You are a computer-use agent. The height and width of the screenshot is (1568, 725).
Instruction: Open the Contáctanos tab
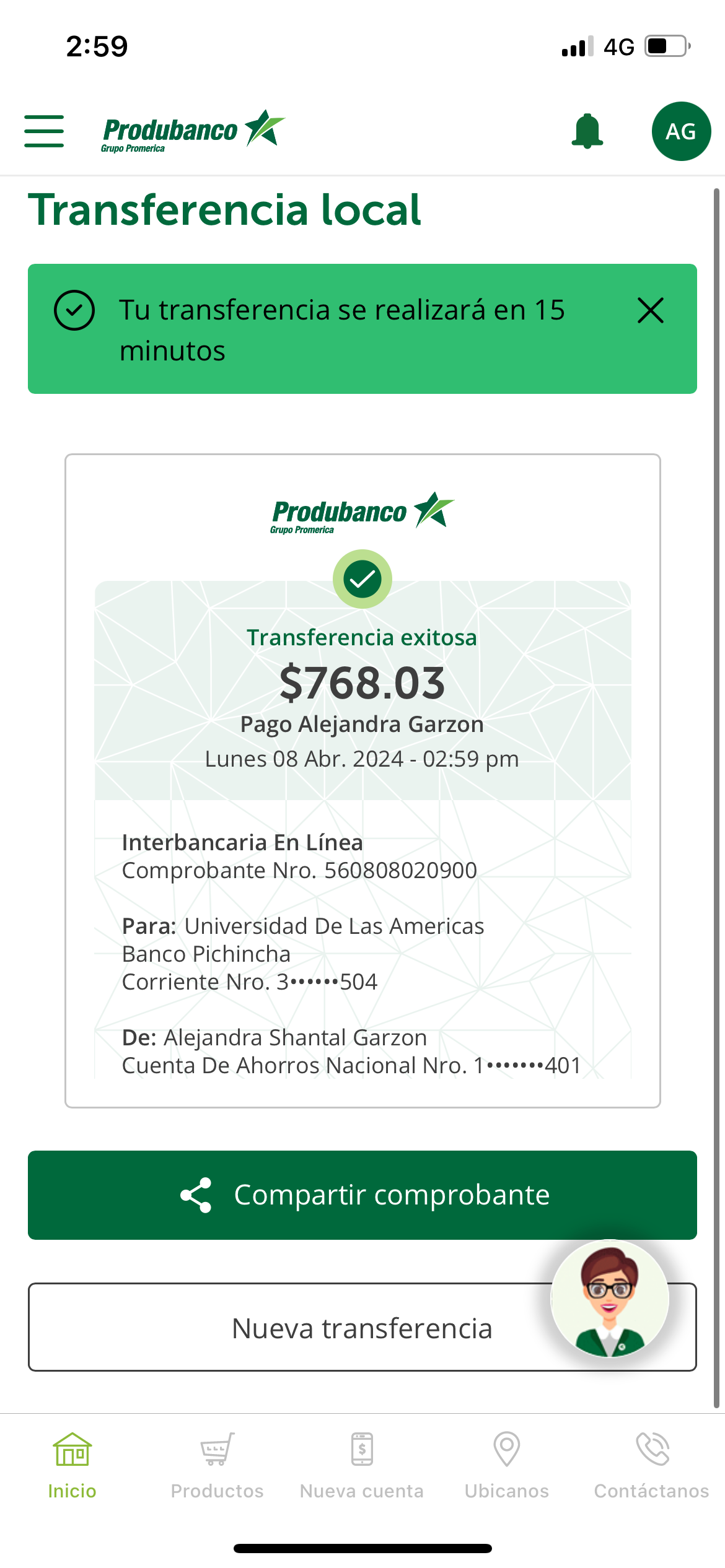651,1465
